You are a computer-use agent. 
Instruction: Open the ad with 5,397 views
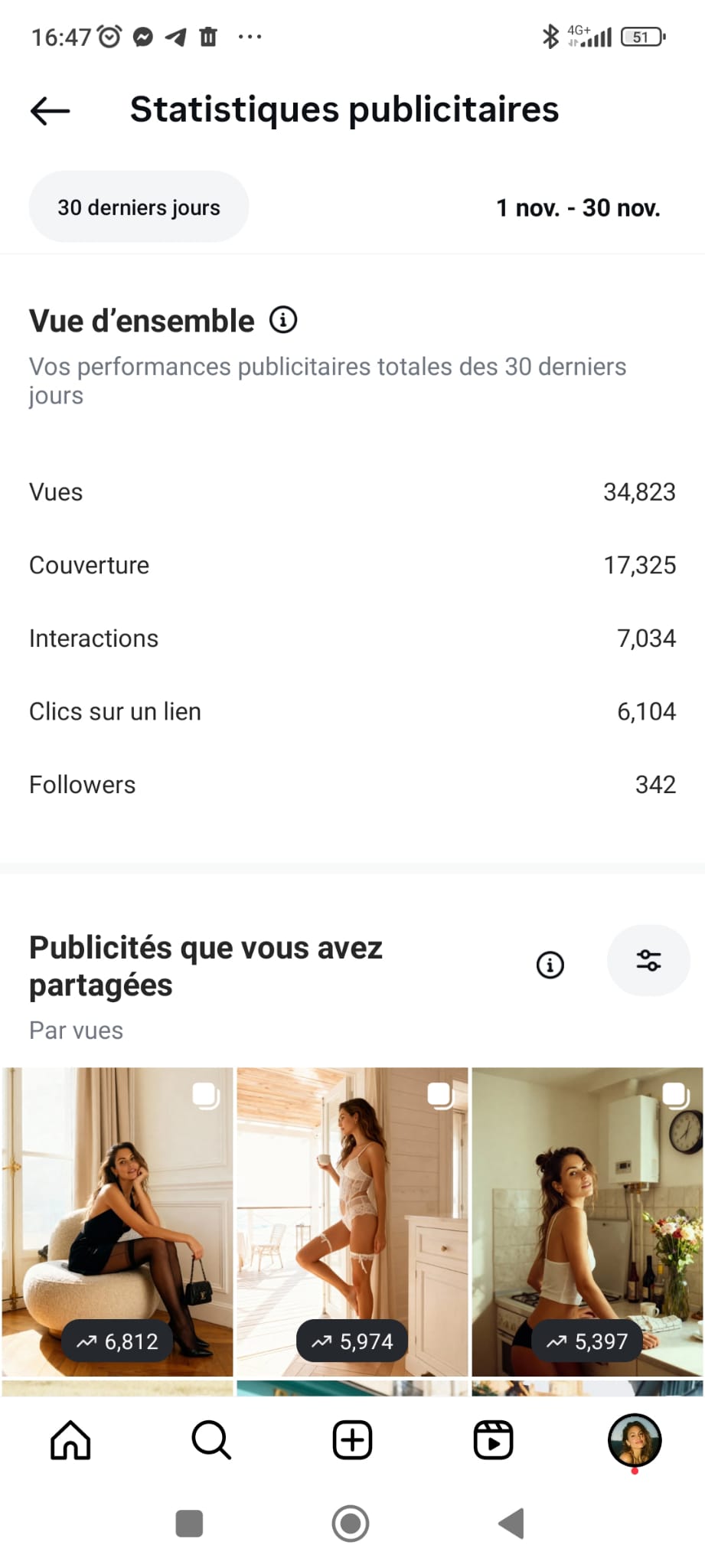click(x=587, y=1221)
